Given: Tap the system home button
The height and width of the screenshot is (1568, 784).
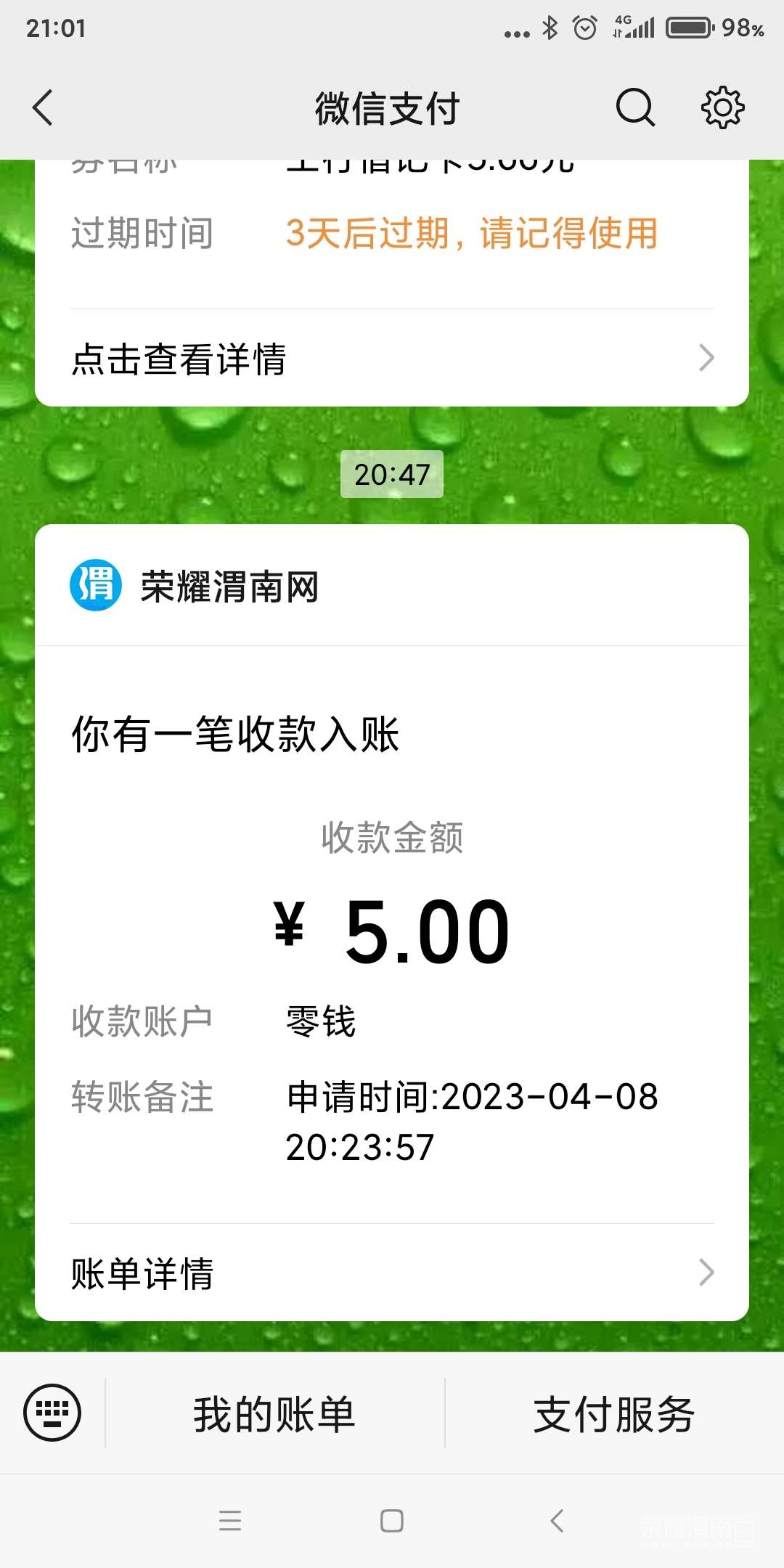Looking at the screenshot, I should (x=392, y=1521).
